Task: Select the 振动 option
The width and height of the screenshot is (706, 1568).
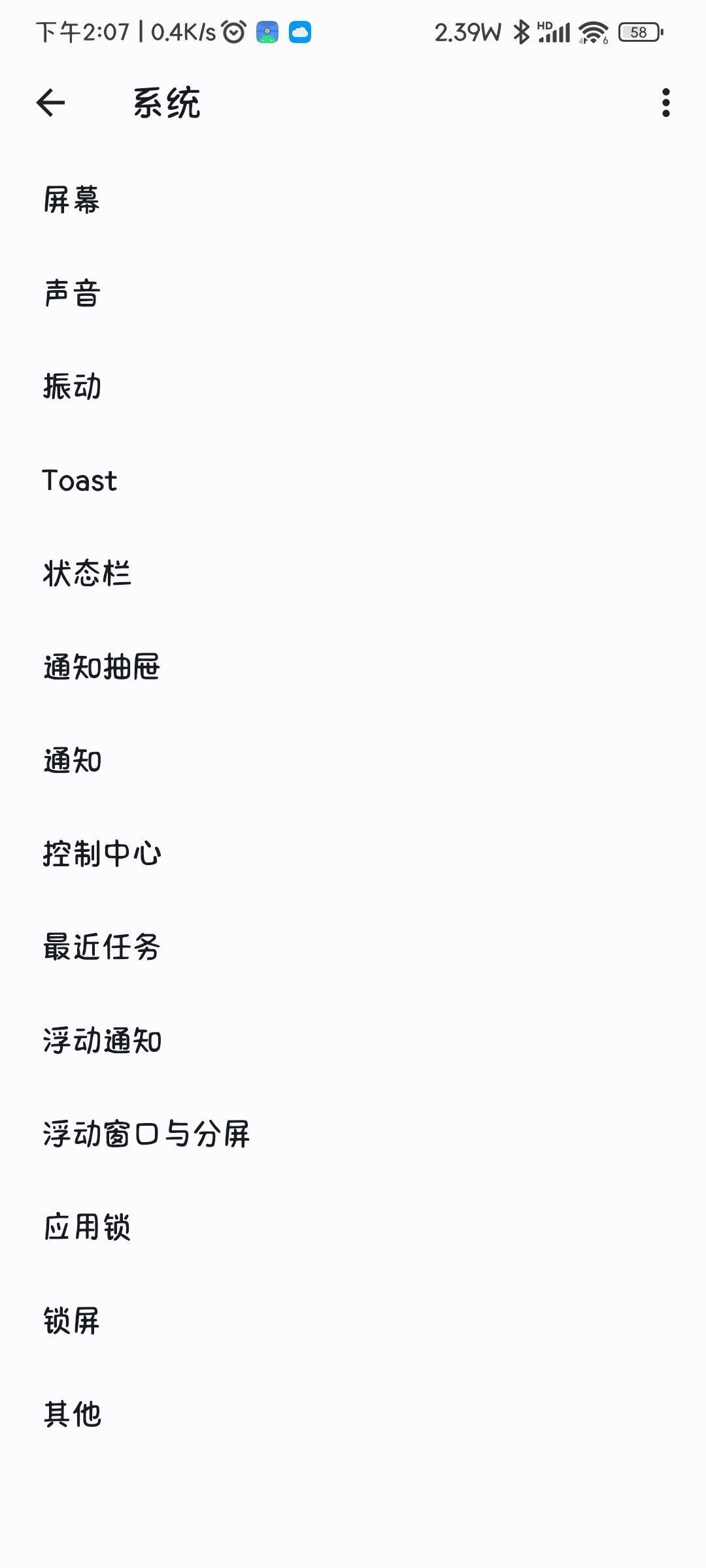Action: 72,387
